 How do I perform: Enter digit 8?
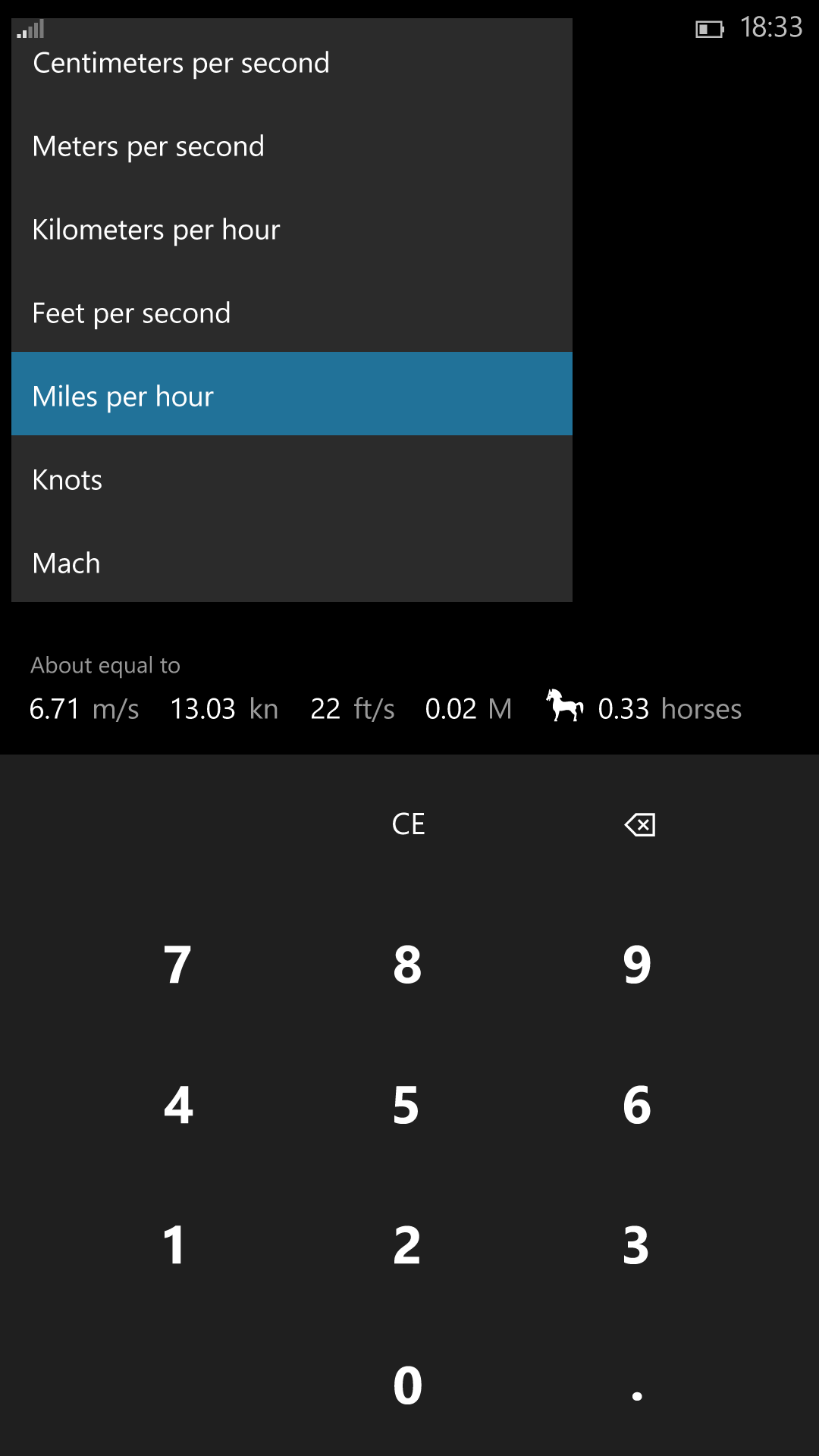coord(408,965)
